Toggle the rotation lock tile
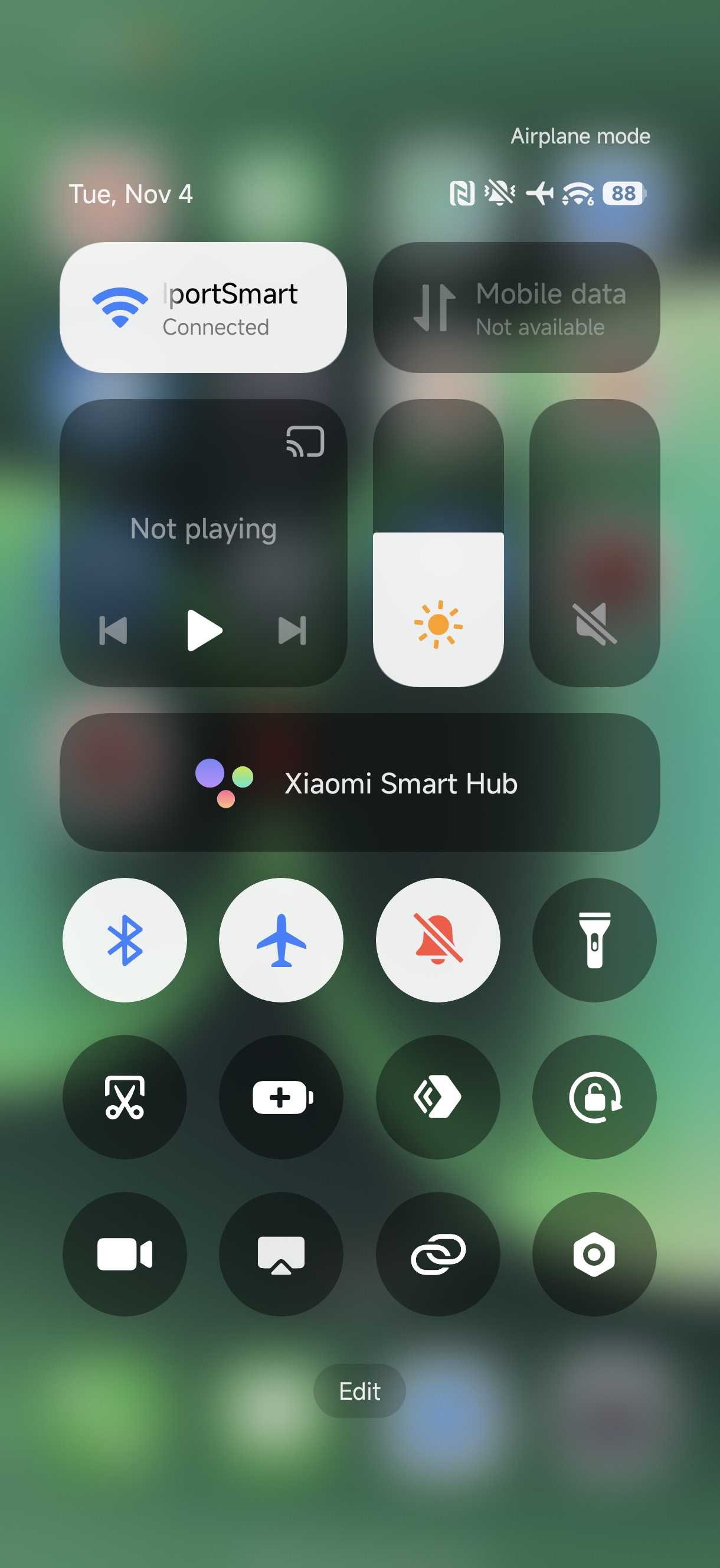 click(x=594, y=1097)
